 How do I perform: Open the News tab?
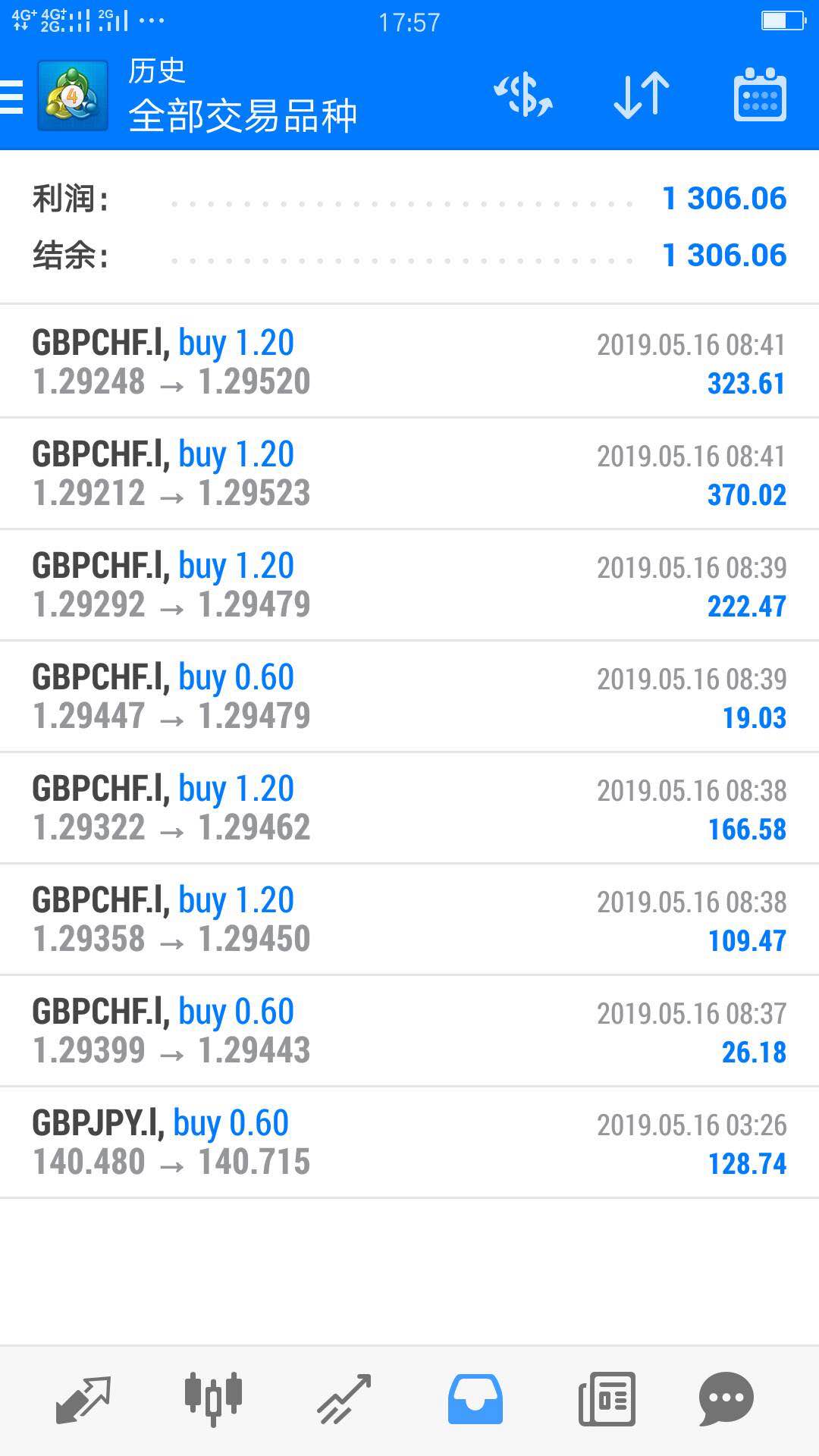(x=607, y=1400)
